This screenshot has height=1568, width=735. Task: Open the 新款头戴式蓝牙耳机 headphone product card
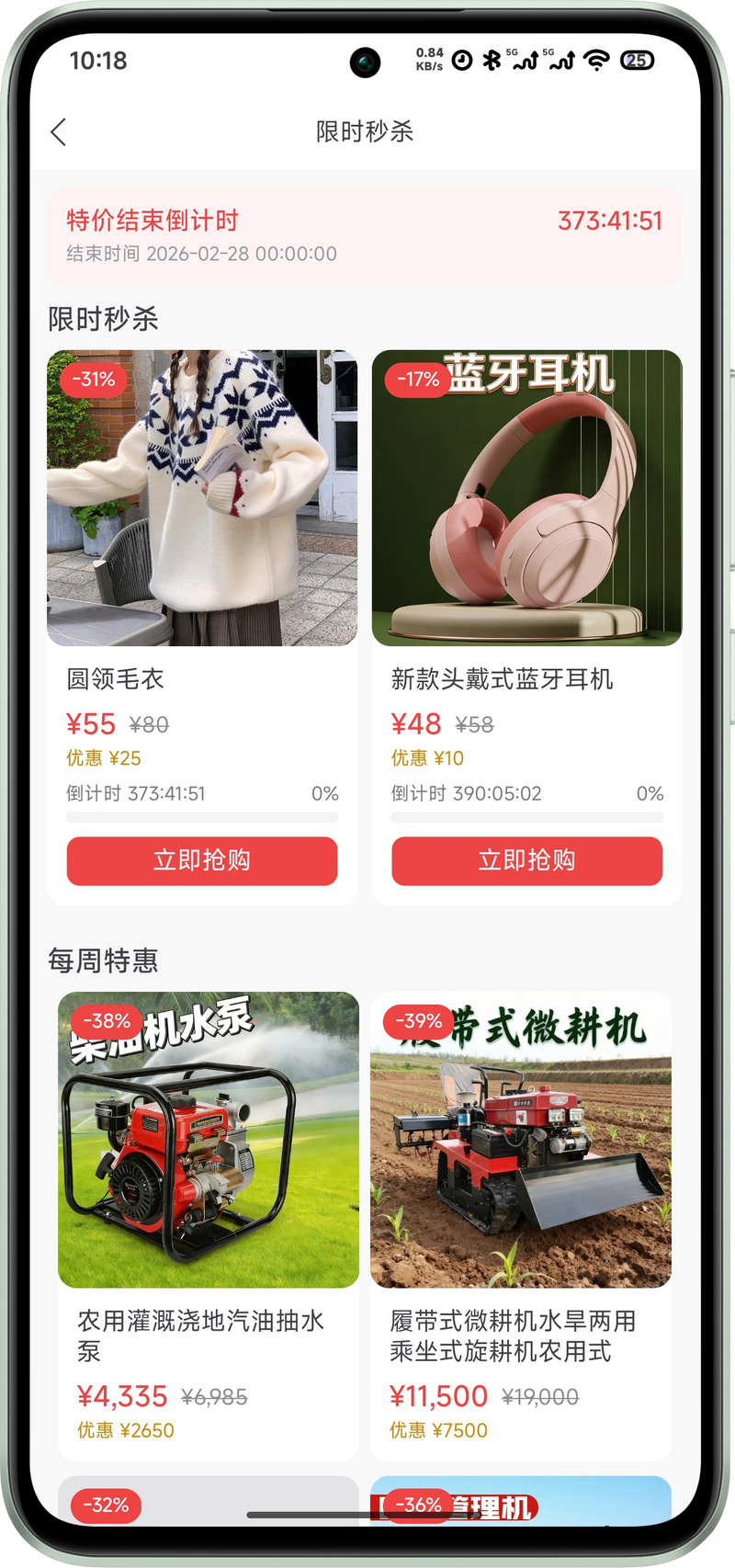[526, 498]
